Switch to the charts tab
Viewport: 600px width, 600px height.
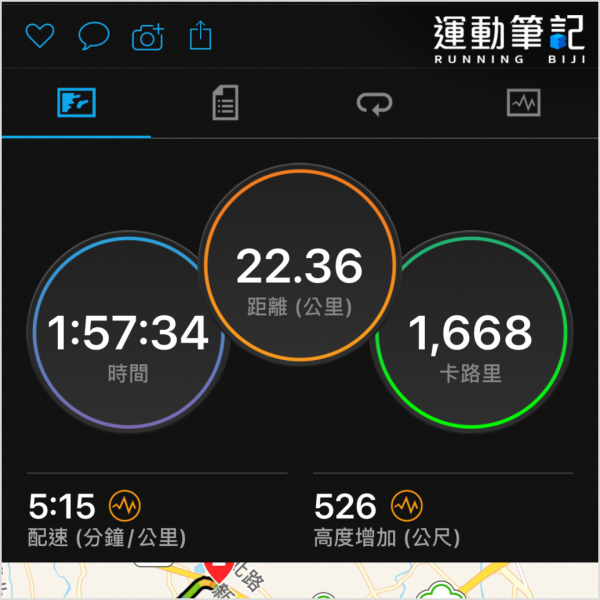pos(524,103)
